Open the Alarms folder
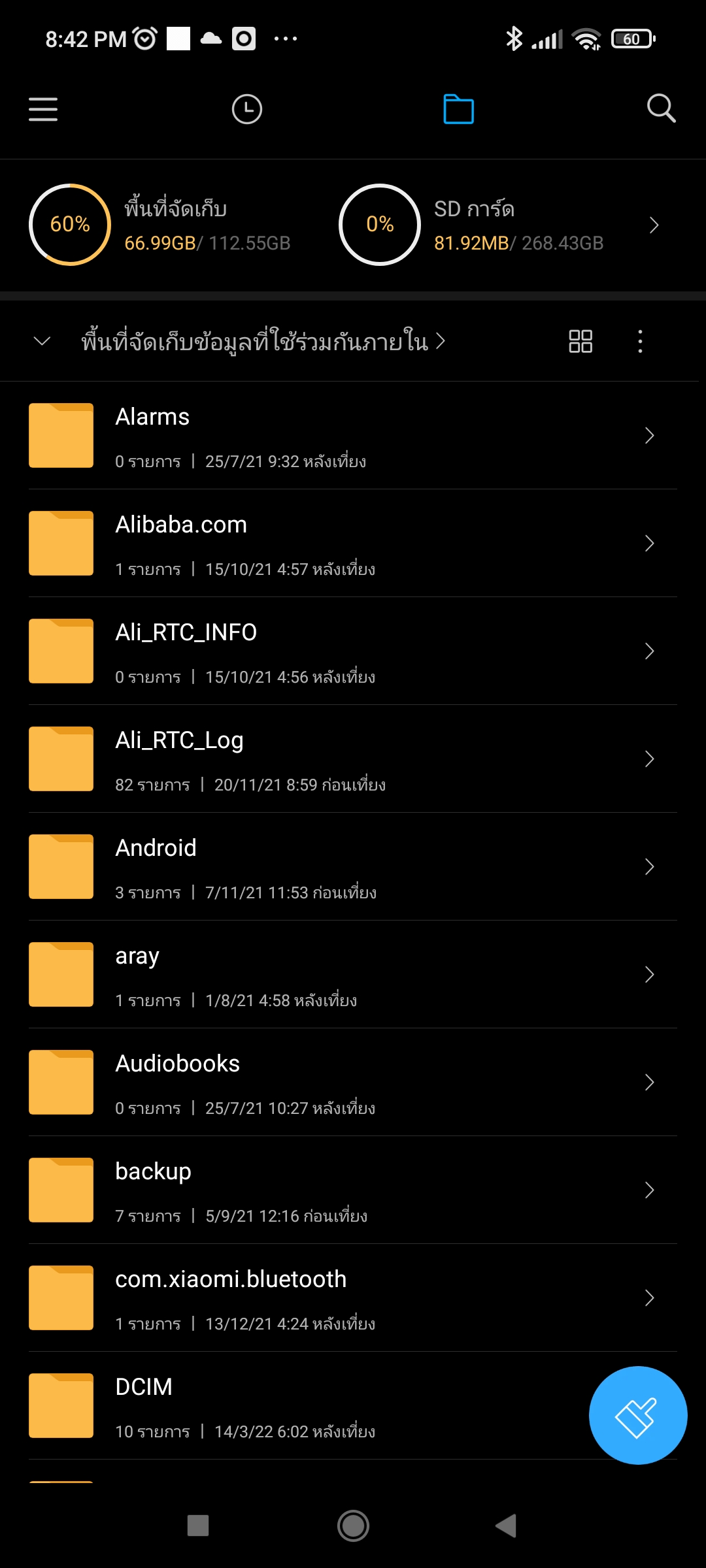 tap(353, 436)
